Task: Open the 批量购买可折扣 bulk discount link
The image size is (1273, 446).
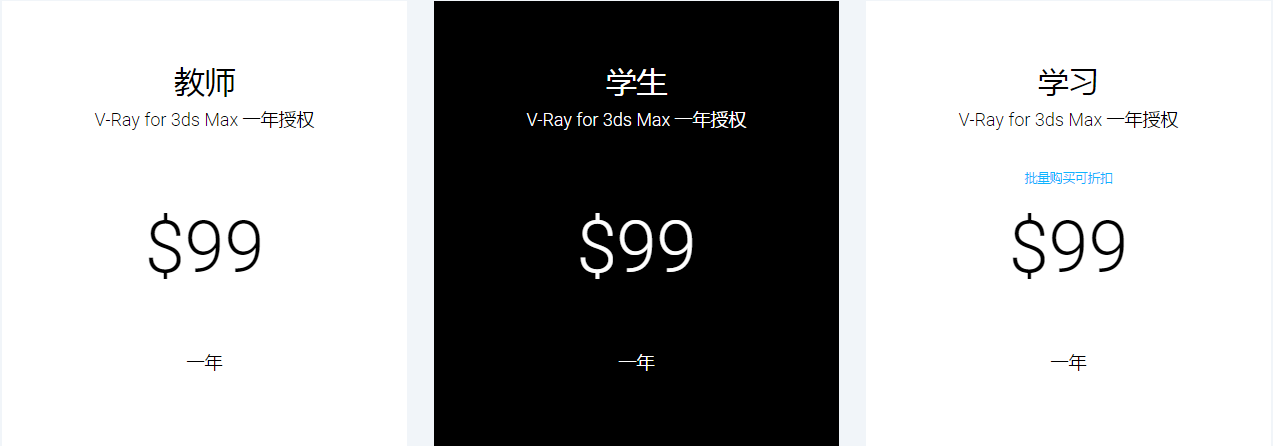Action: coord(1068,178)
